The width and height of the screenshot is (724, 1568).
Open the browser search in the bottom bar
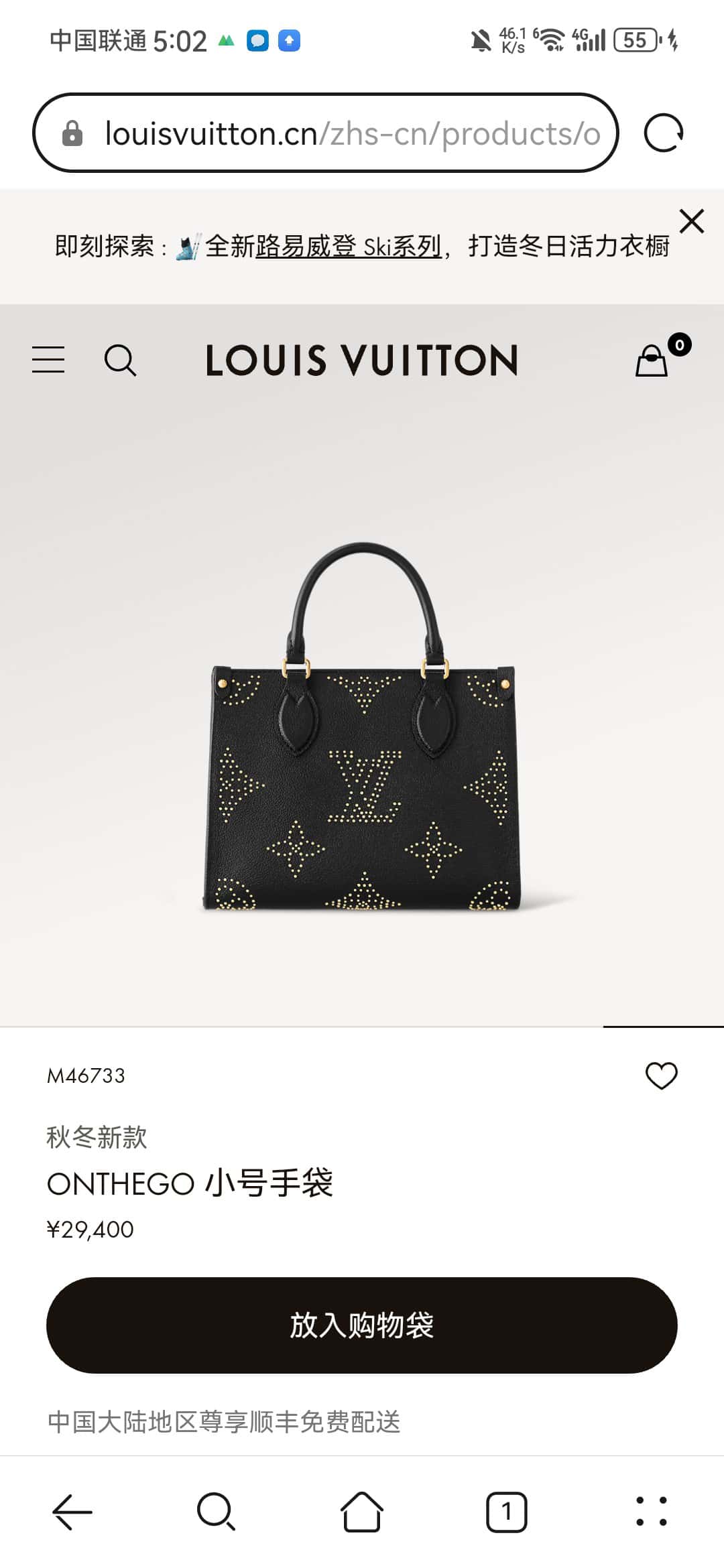tap(216, 1512)
